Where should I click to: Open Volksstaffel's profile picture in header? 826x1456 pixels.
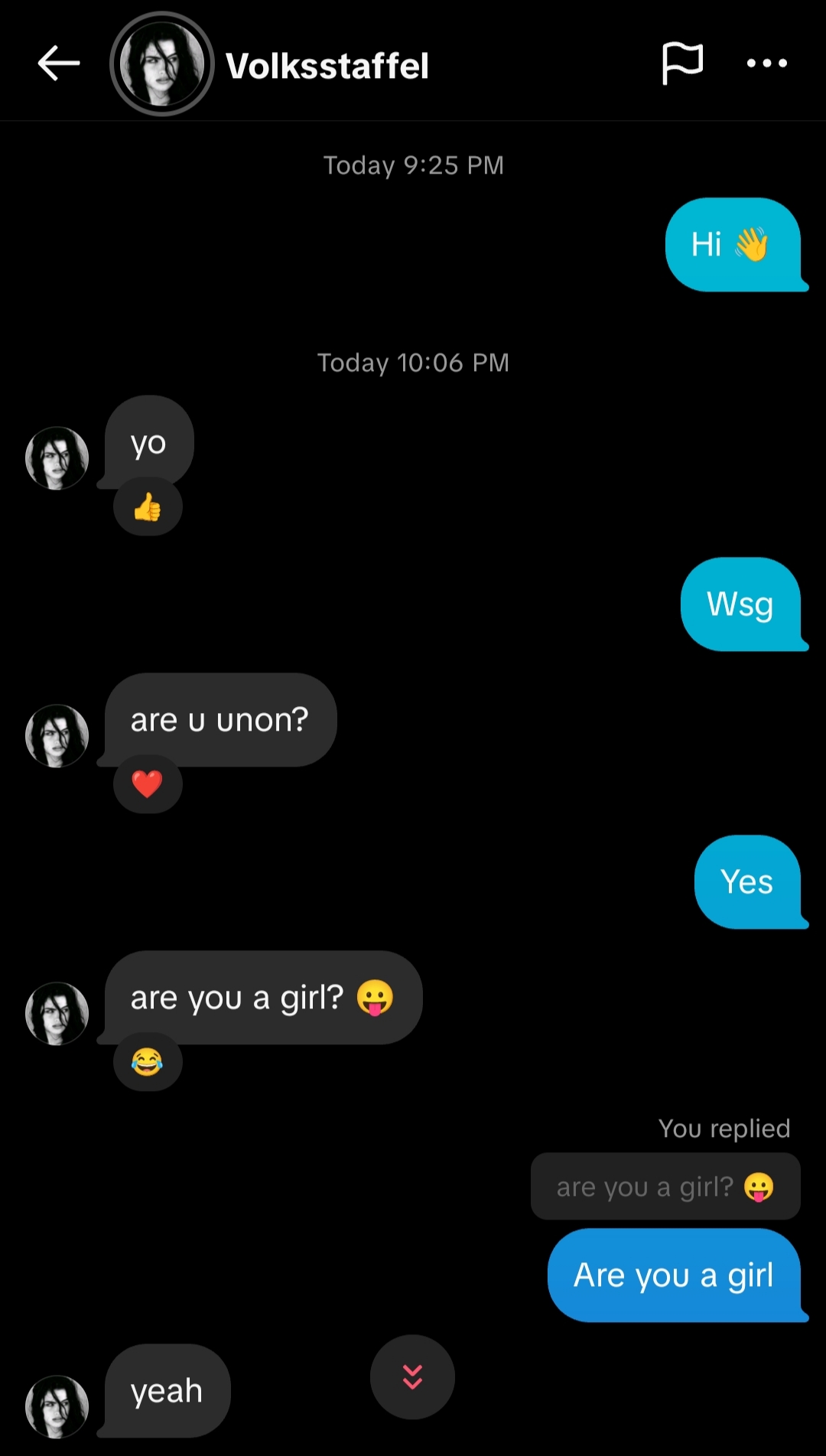click(161, 64)
